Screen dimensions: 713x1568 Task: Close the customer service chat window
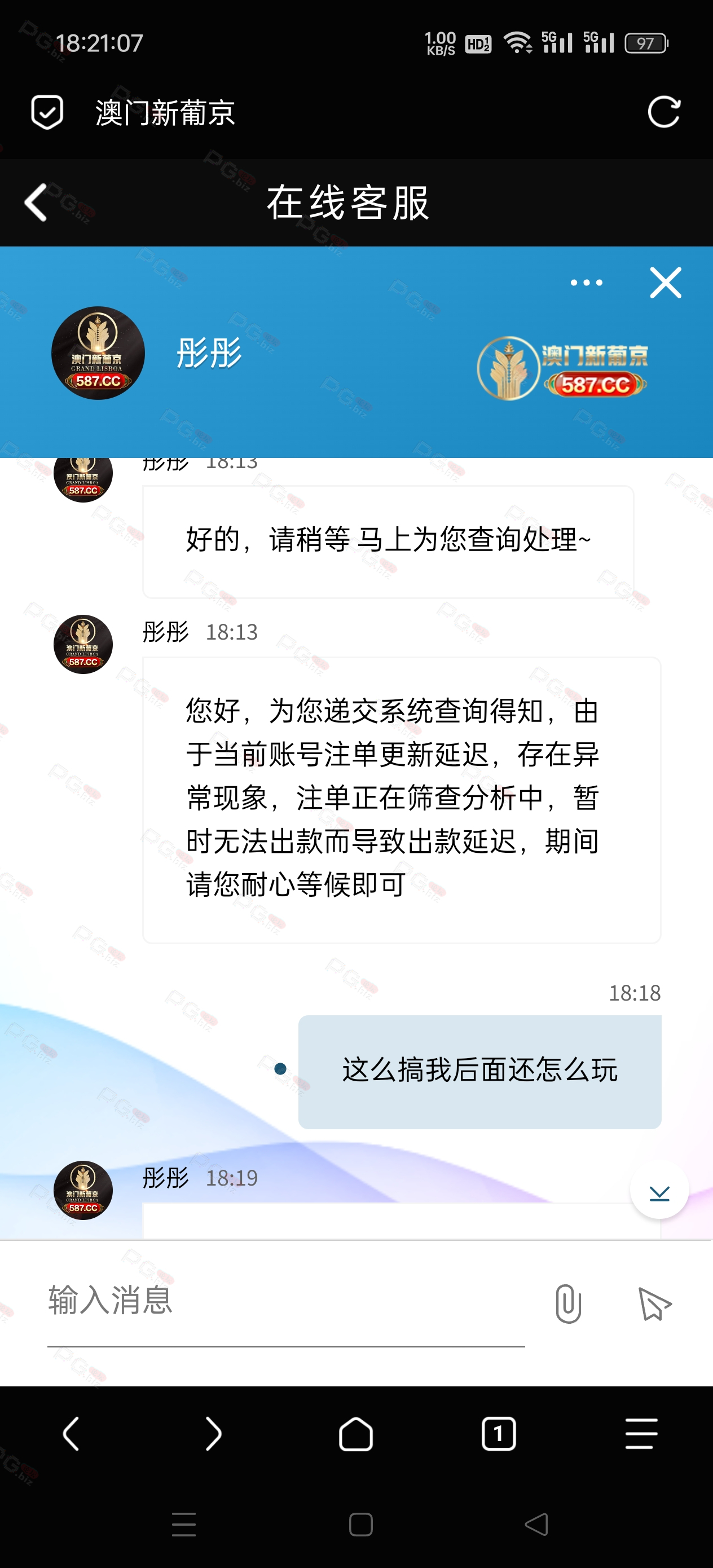[666, 283]
